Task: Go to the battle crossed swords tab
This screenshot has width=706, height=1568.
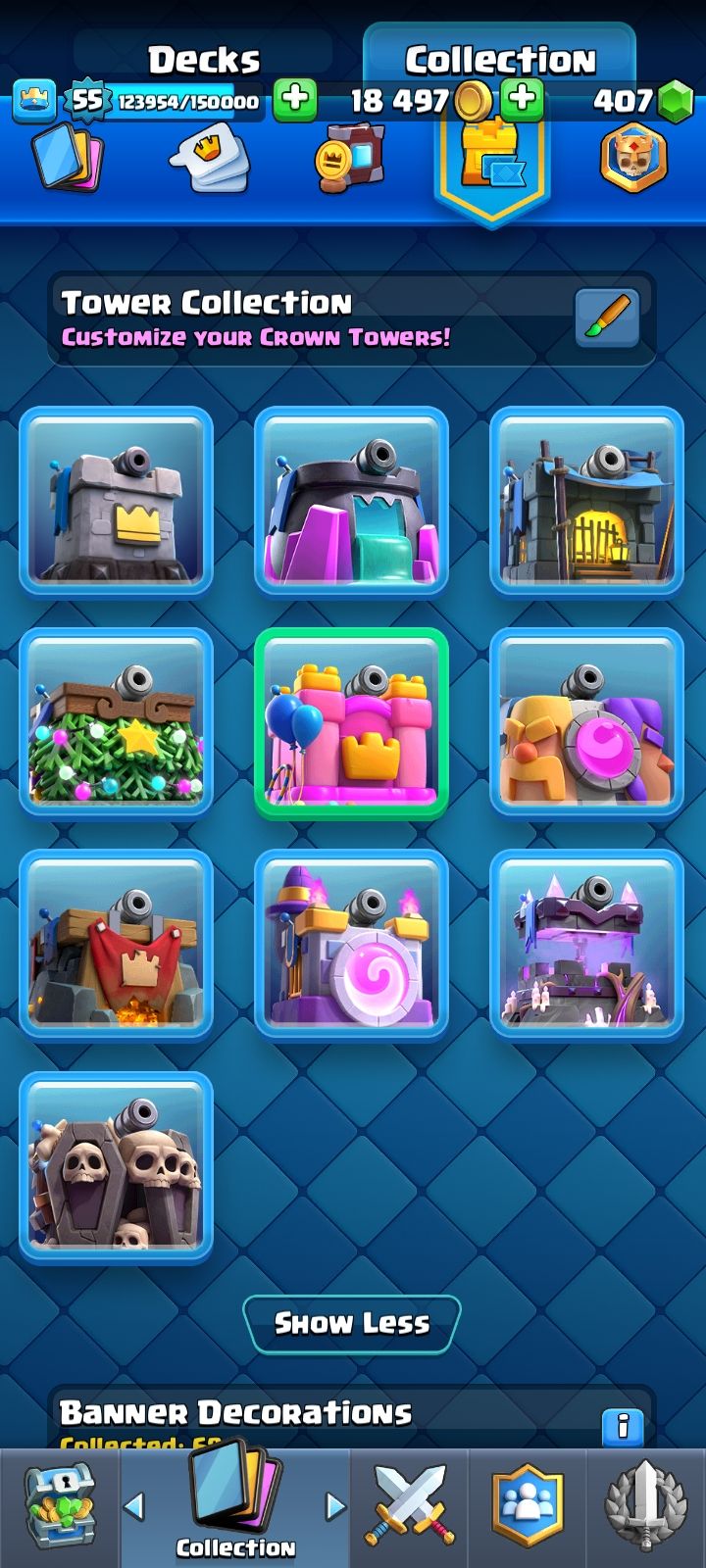Action: (x=409, y=1506)
